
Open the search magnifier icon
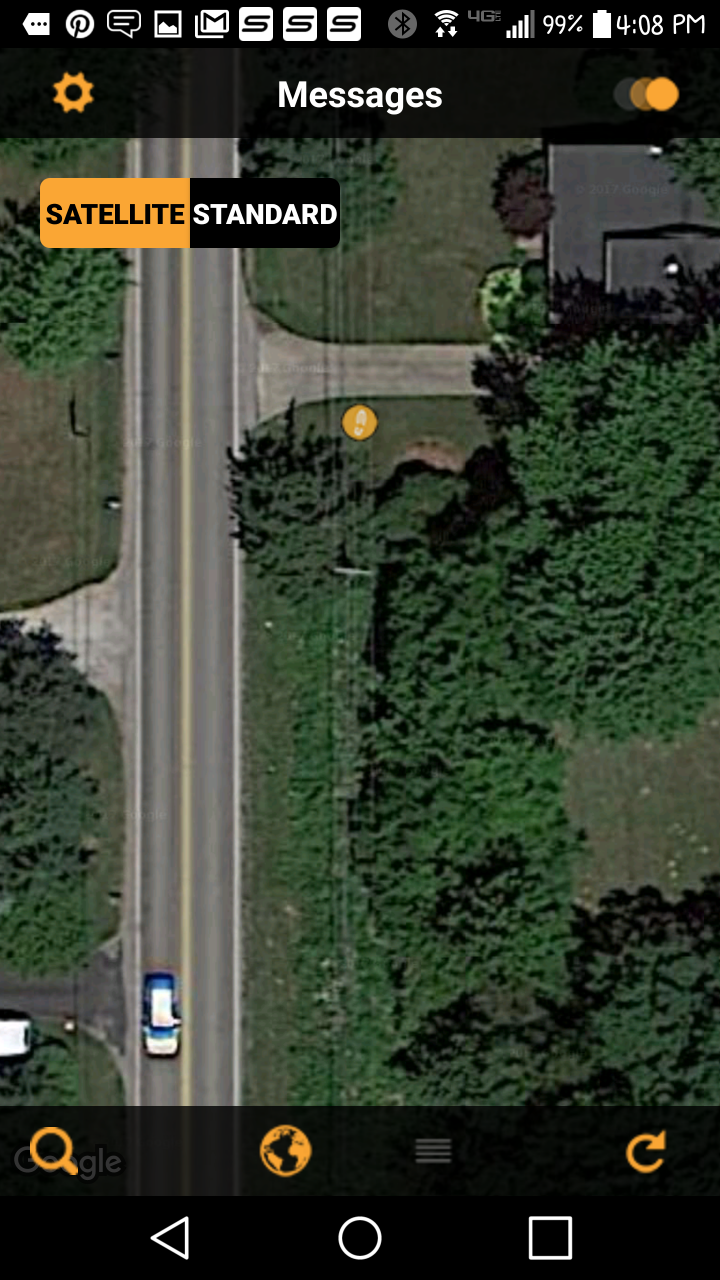[x=54, y=1151]
